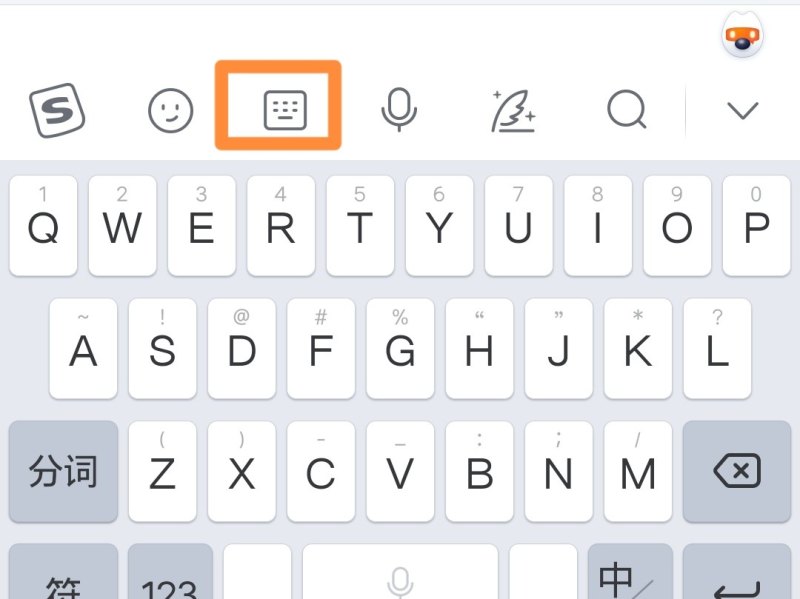Viewport: 800px width, 599px height.
Task: Type the letter Q
Action: click(x=43, y=226)
